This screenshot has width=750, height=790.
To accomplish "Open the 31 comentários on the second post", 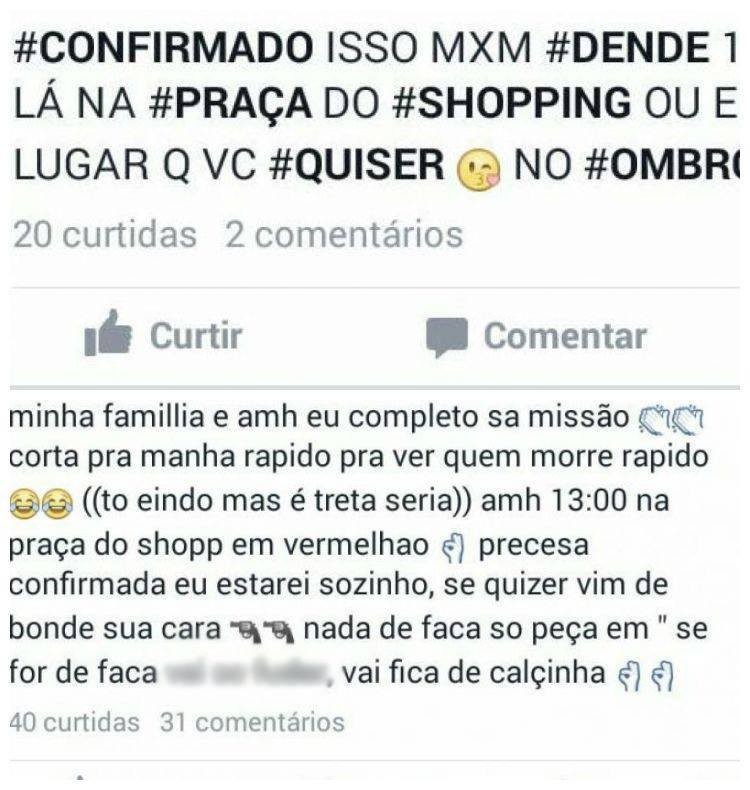I will tap(252, 722).
